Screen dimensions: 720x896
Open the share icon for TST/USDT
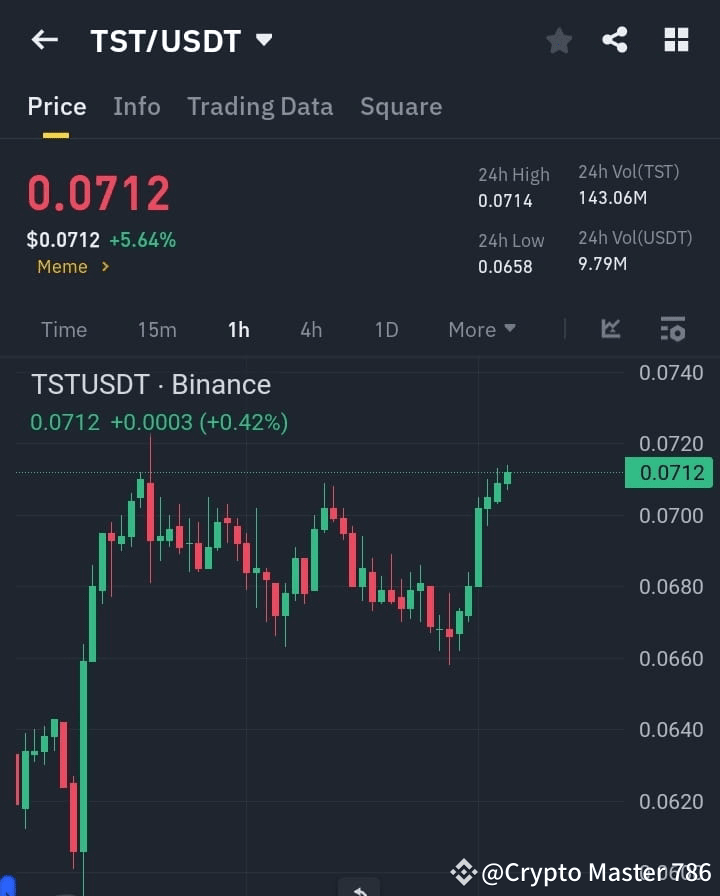click(x=615, y=40)
